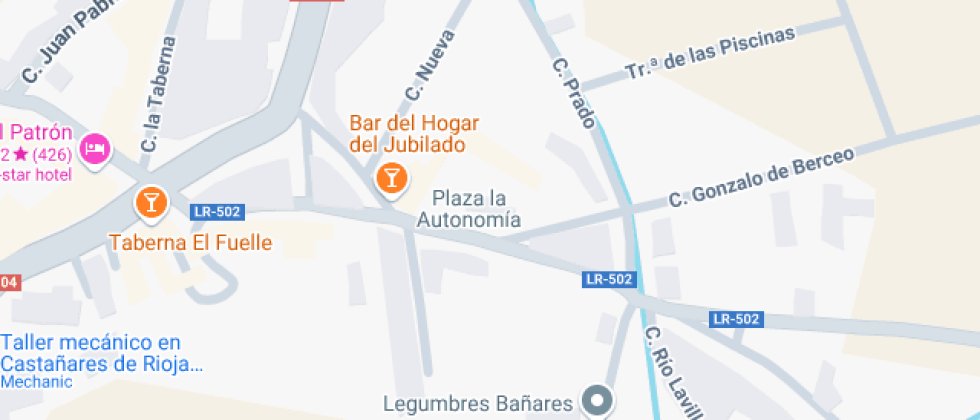This screenshot has height=420, width=980.
Task: Open Taller mecánico en Castañares de Rioja
Action: 102,353
